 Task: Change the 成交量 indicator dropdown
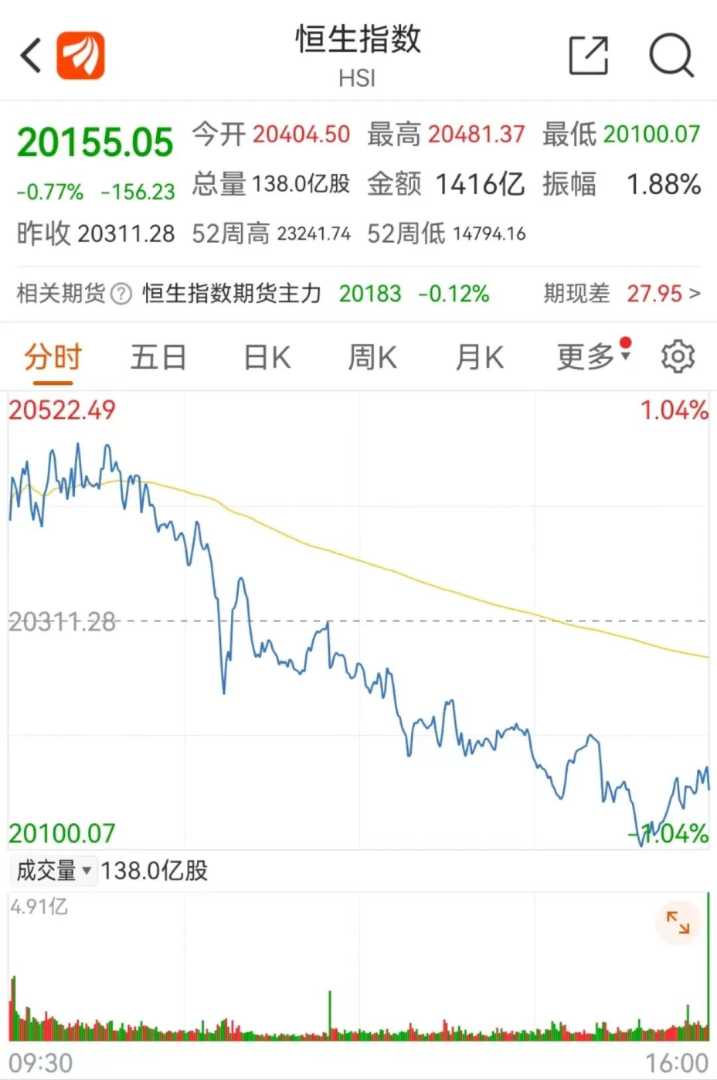(x=54, y=871)
